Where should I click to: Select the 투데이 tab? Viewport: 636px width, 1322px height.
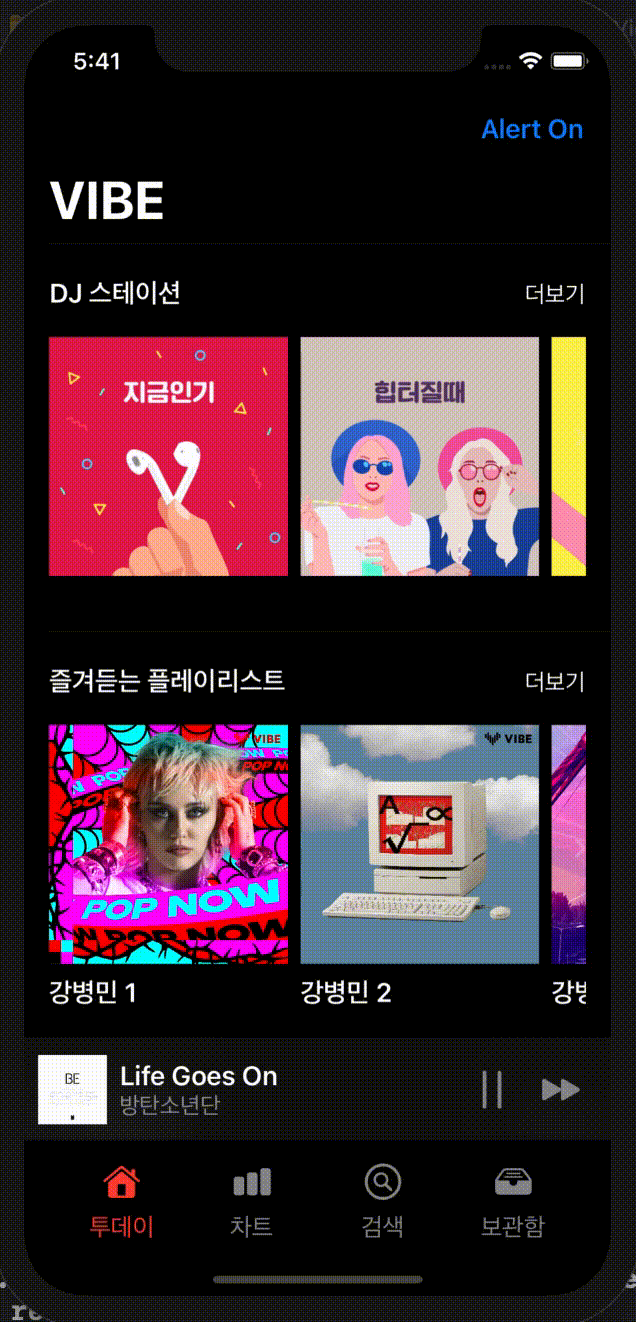pyautogui.click(x=121, y=1201)
